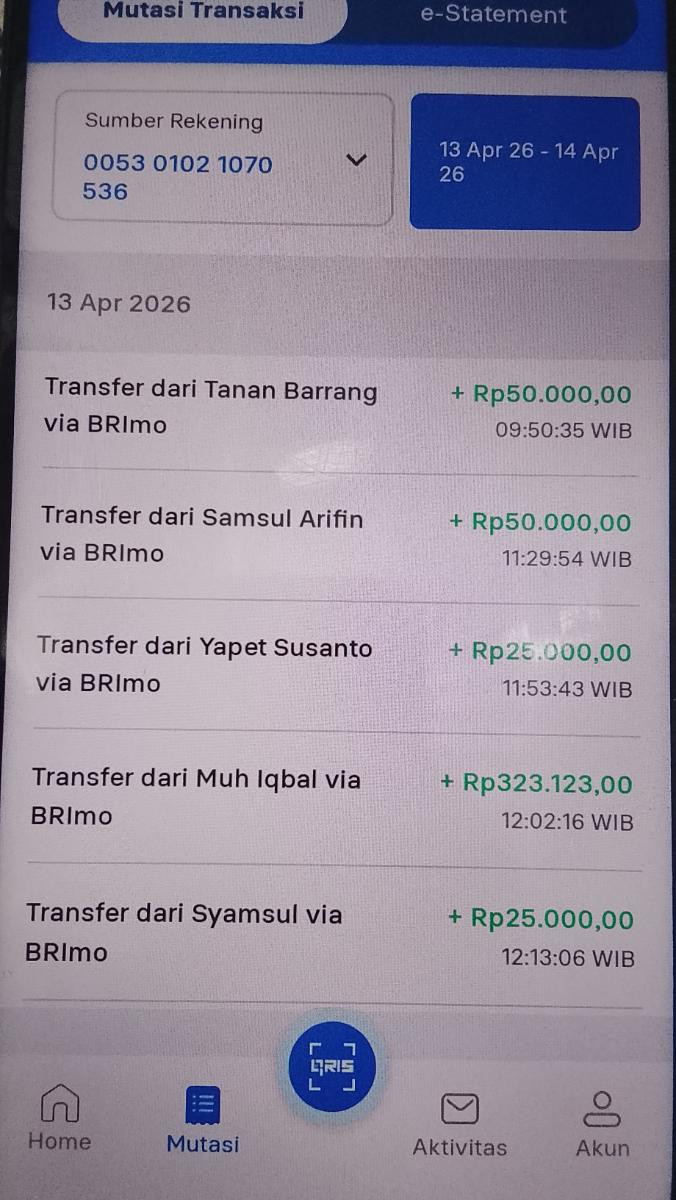Image resolution: width=676 pixels, height=1200 pixels.
Task: Go to the Home tab
Action: pos(59,1118)
